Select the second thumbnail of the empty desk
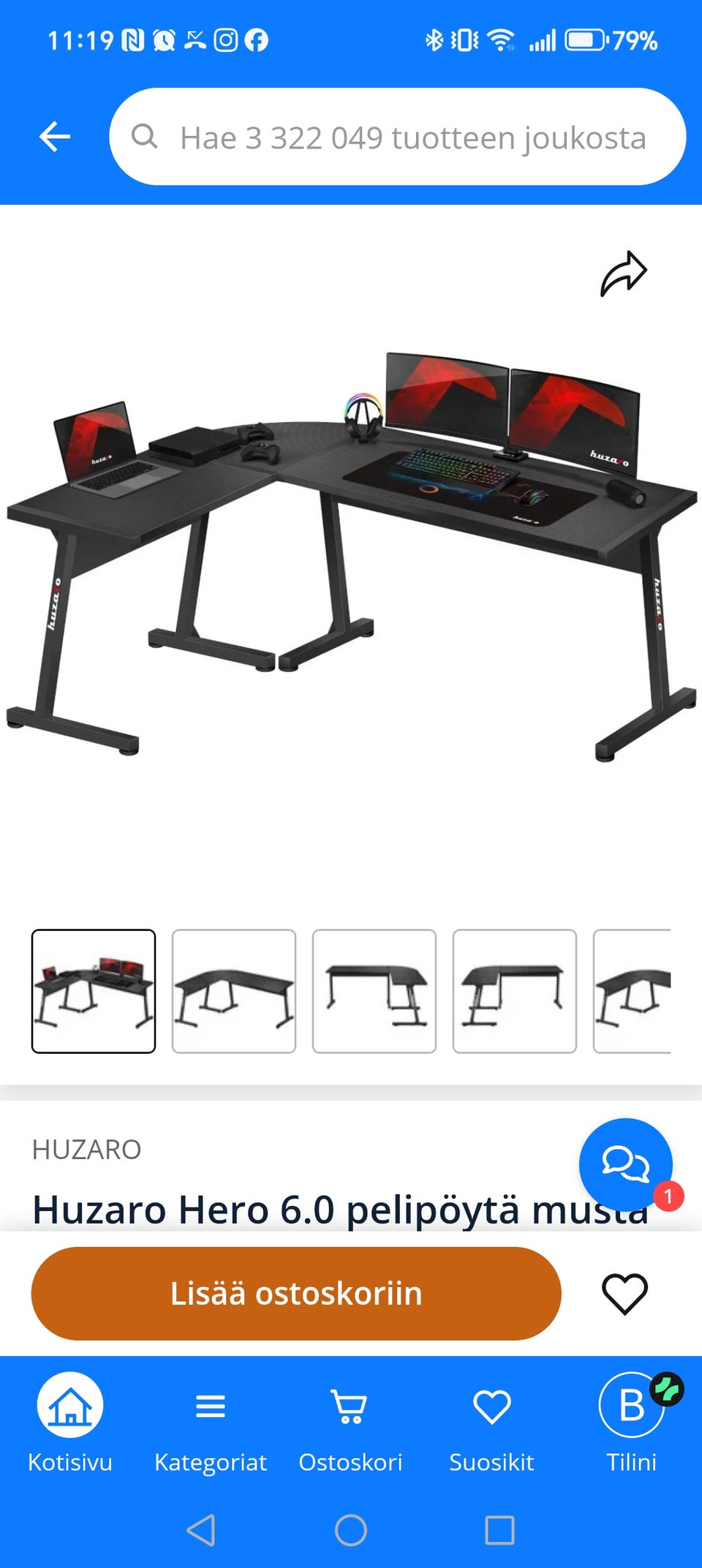 pos(234,991)
